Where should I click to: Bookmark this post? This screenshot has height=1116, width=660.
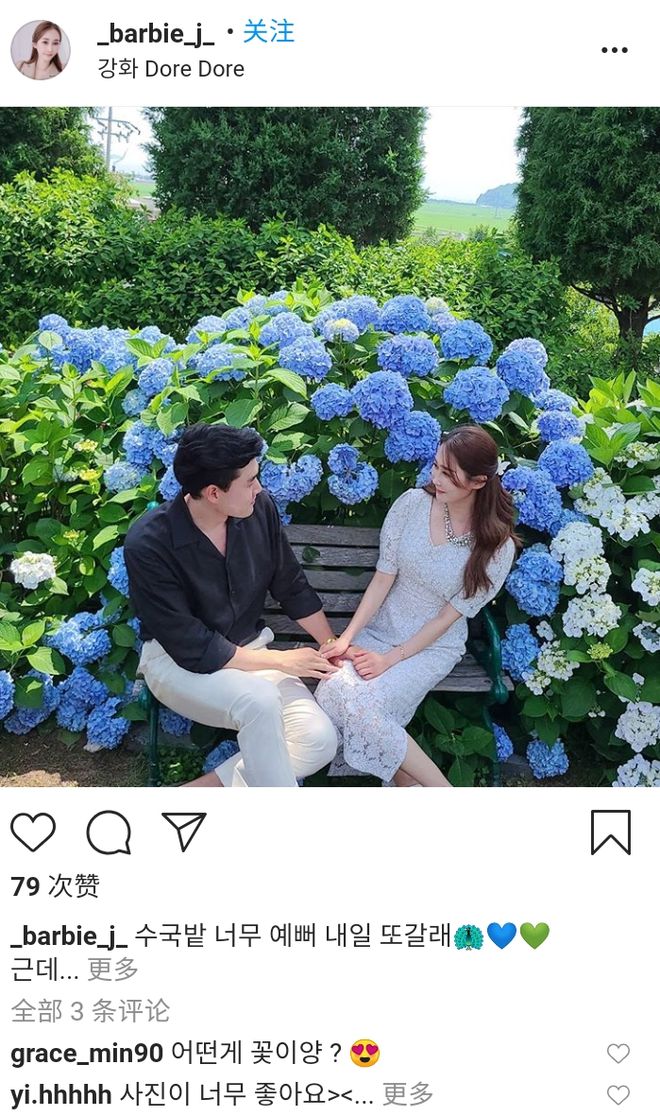click(x=610, y=832)
